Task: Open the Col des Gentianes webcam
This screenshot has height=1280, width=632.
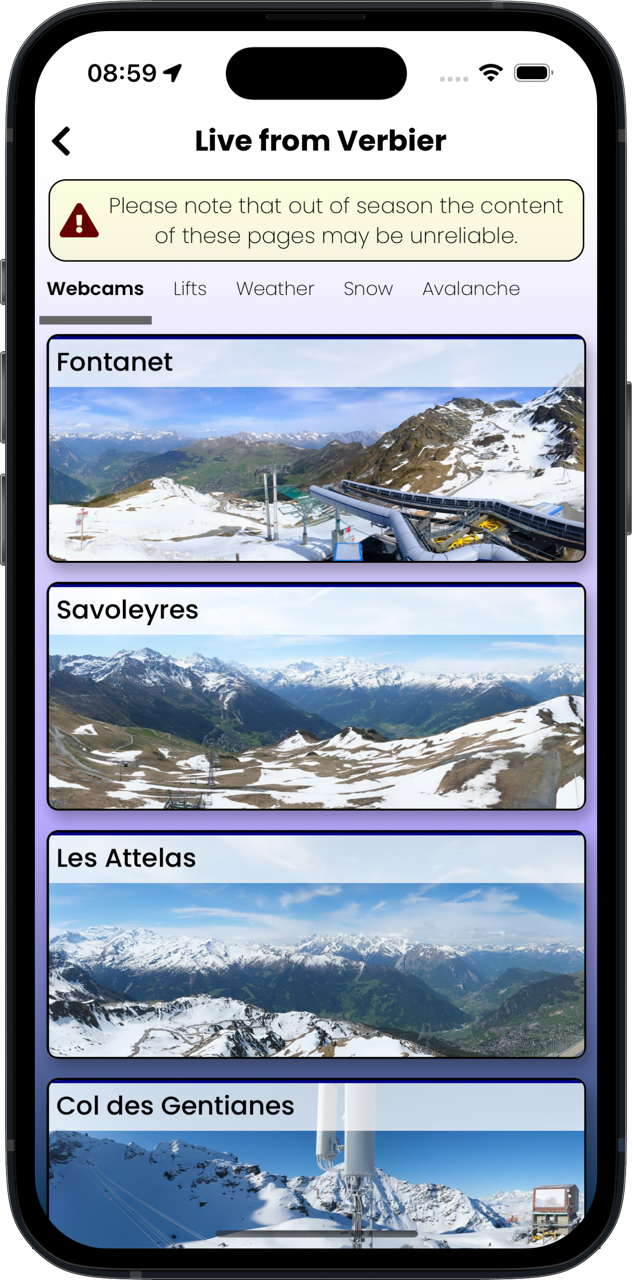Action: (x=316, y=1165)
